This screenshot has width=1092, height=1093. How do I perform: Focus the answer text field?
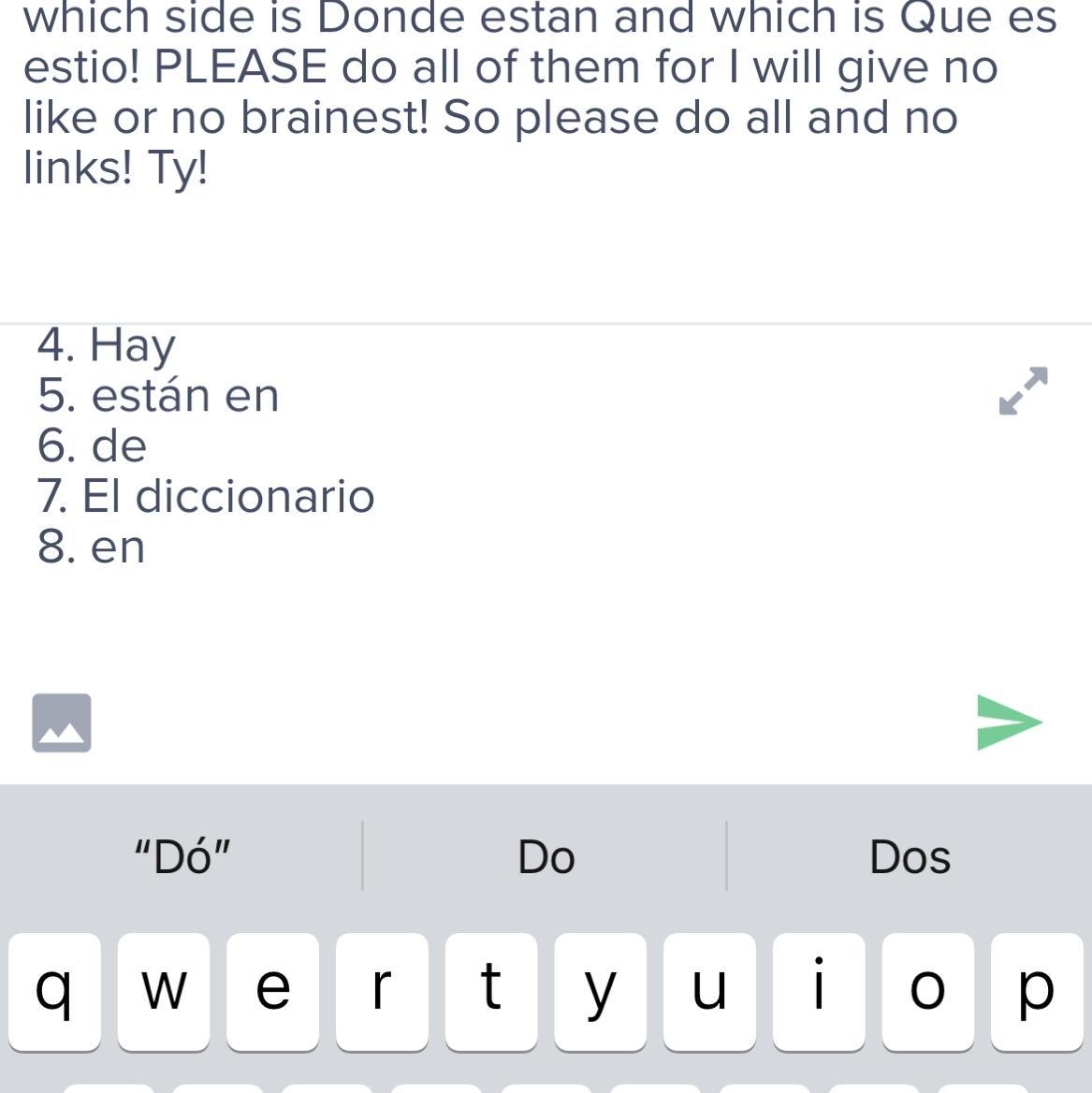[468, 496]
